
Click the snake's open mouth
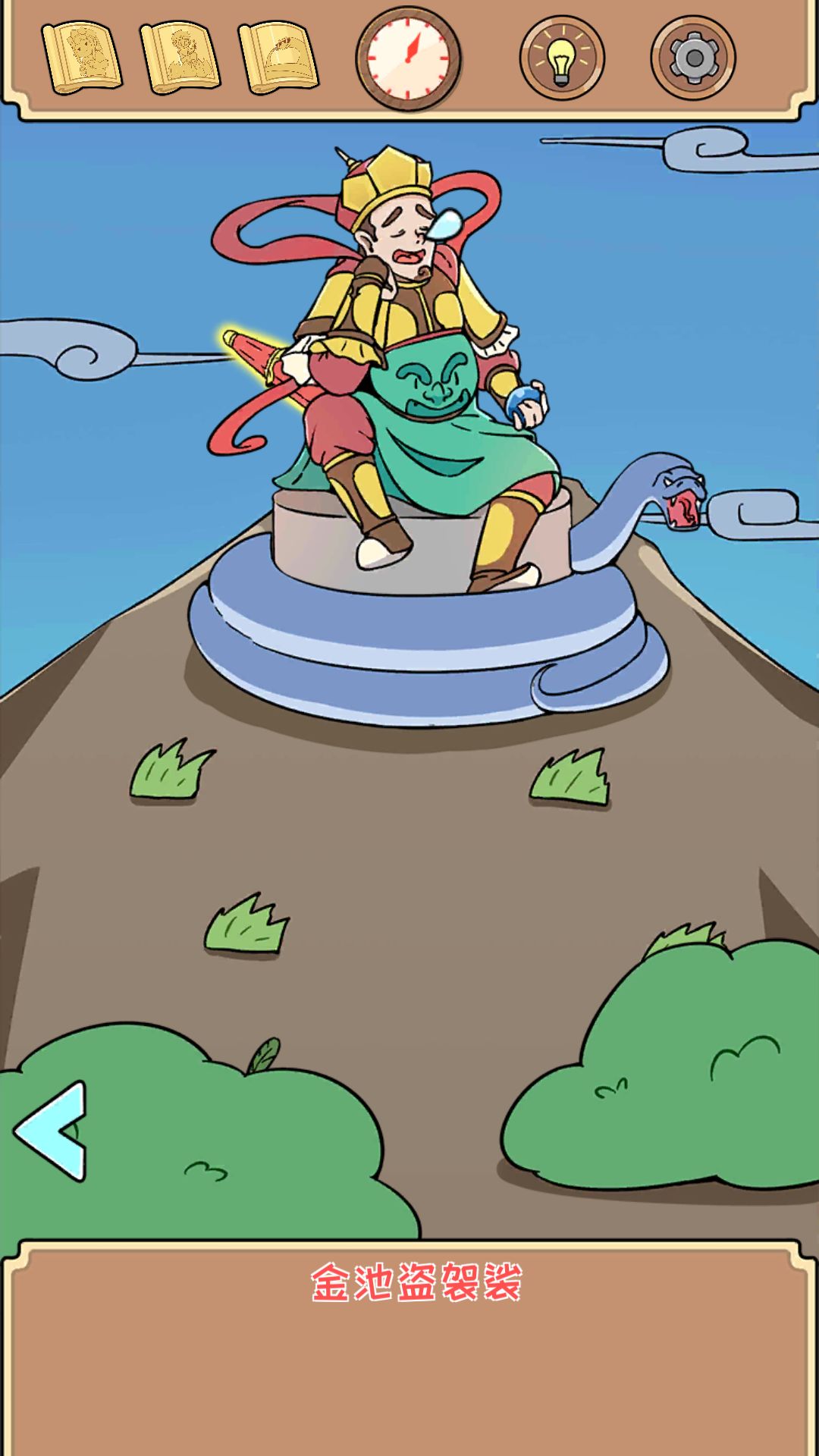click(682, 510)
